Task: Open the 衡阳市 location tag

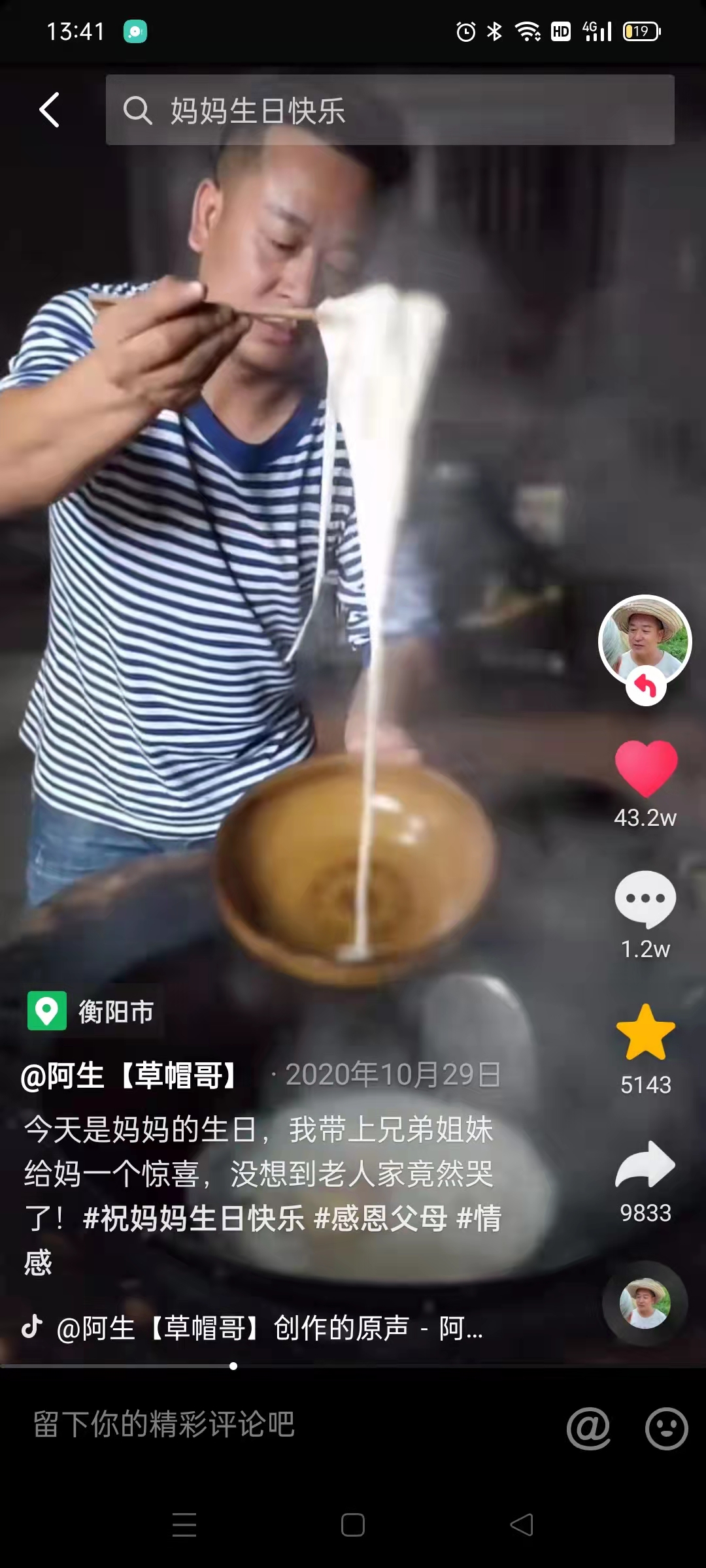Action: point(93,1011)
